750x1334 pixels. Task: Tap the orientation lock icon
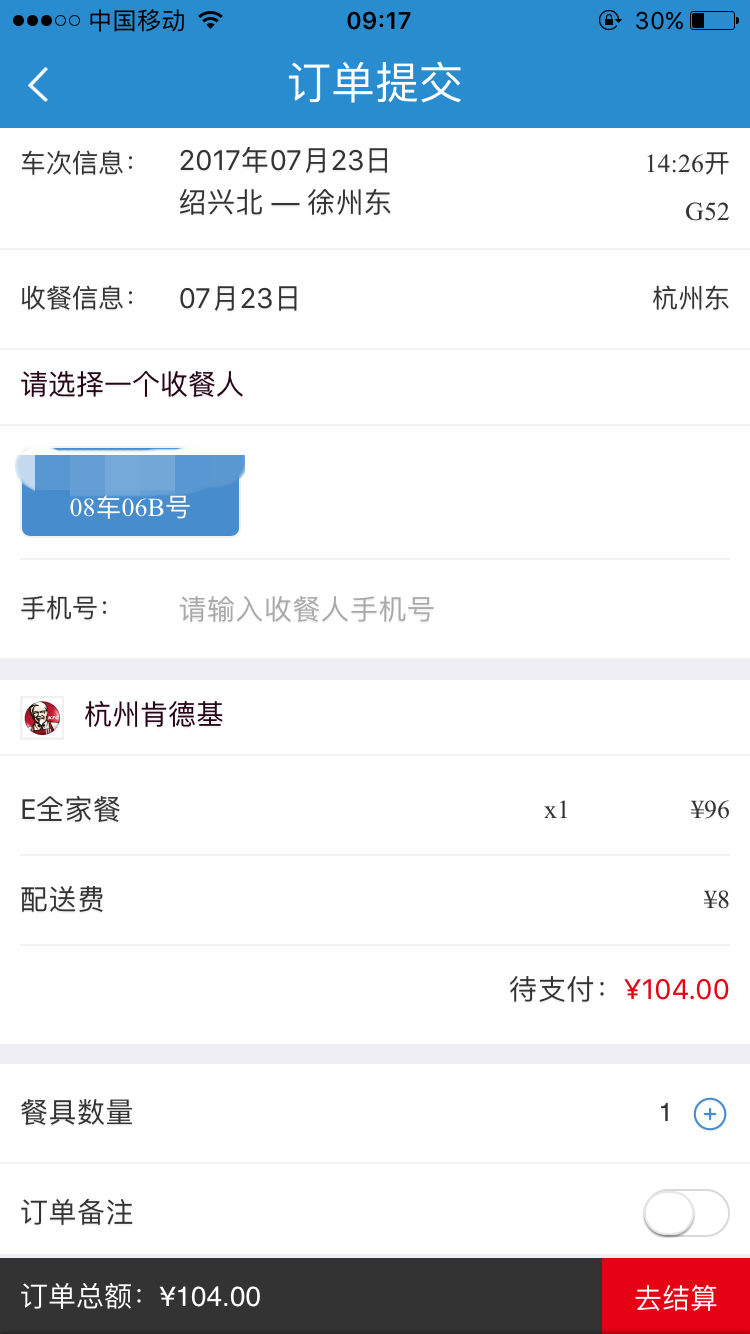coord(610,19)
